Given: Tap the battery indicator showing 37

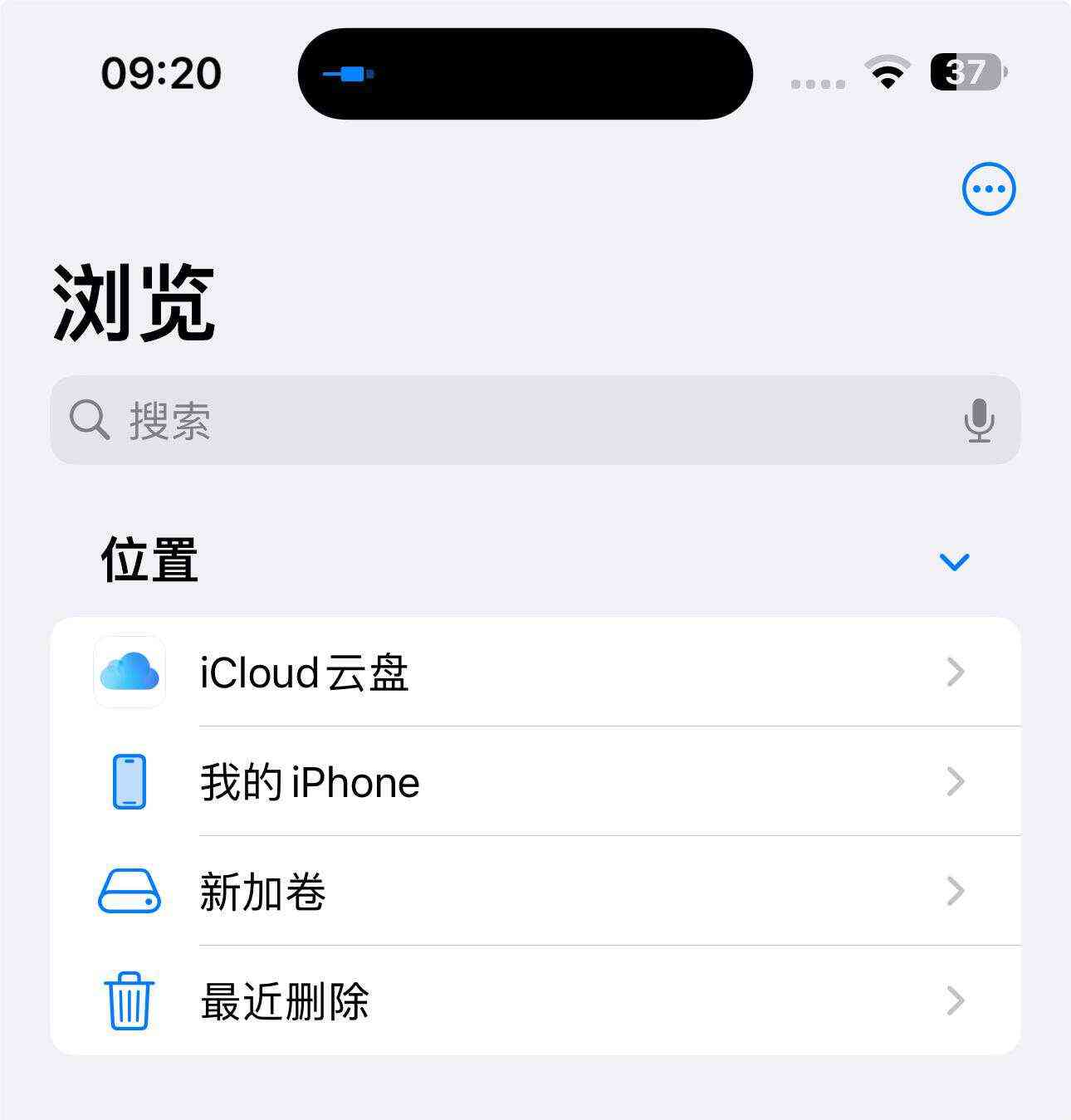Looking at the screenshot, I should [966, 73].
